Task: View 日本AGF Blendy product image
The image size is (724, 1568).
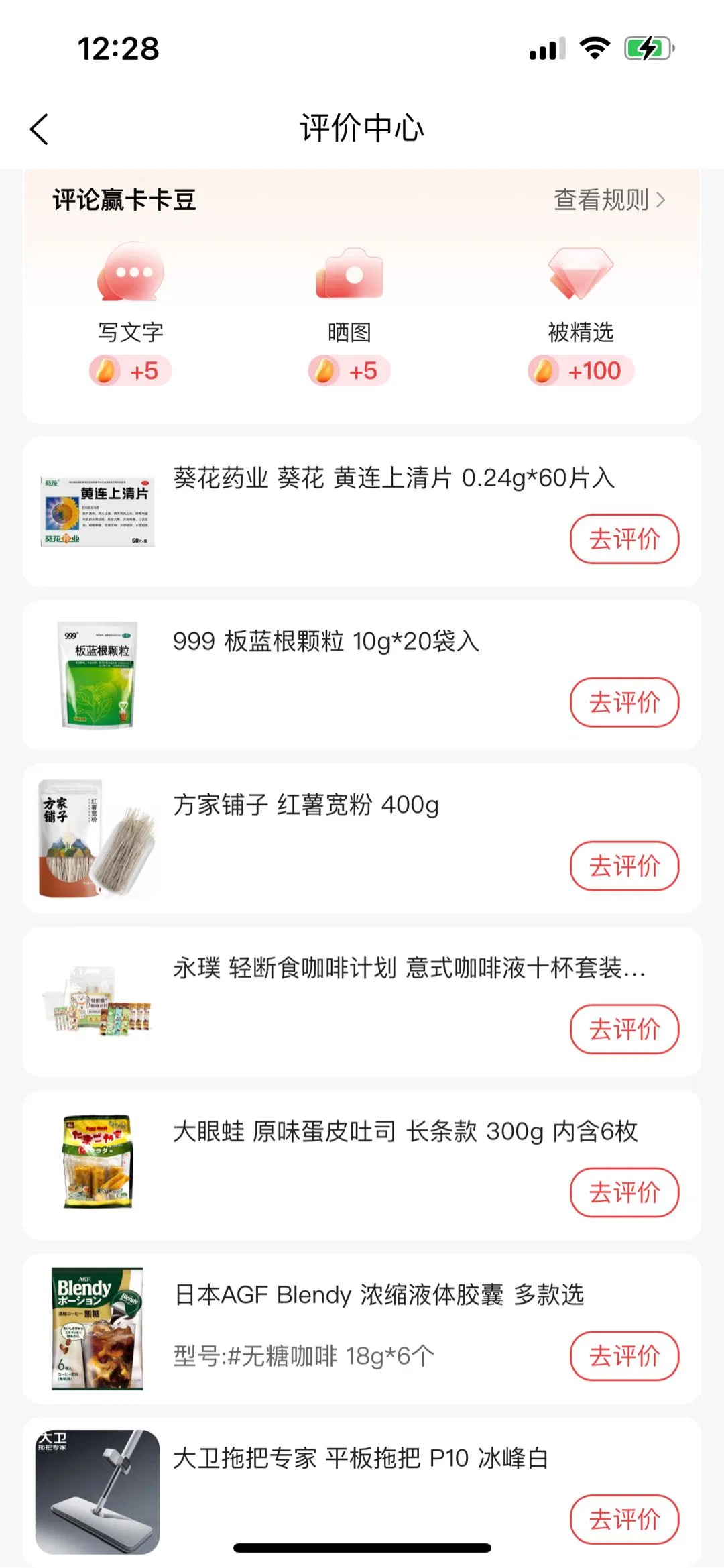Action: (x=98, y=1328)
